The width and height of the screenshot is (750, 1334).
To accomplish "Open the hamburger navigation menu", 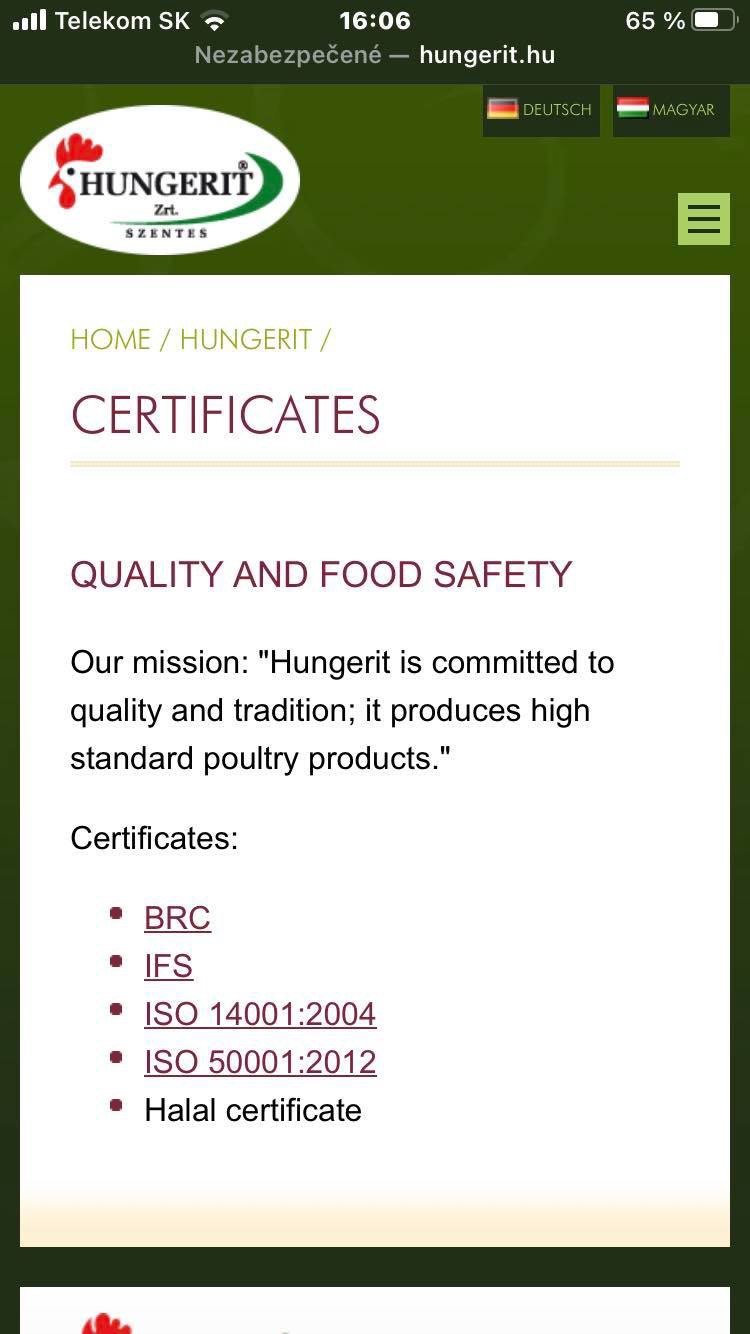I will pos(704,218).
